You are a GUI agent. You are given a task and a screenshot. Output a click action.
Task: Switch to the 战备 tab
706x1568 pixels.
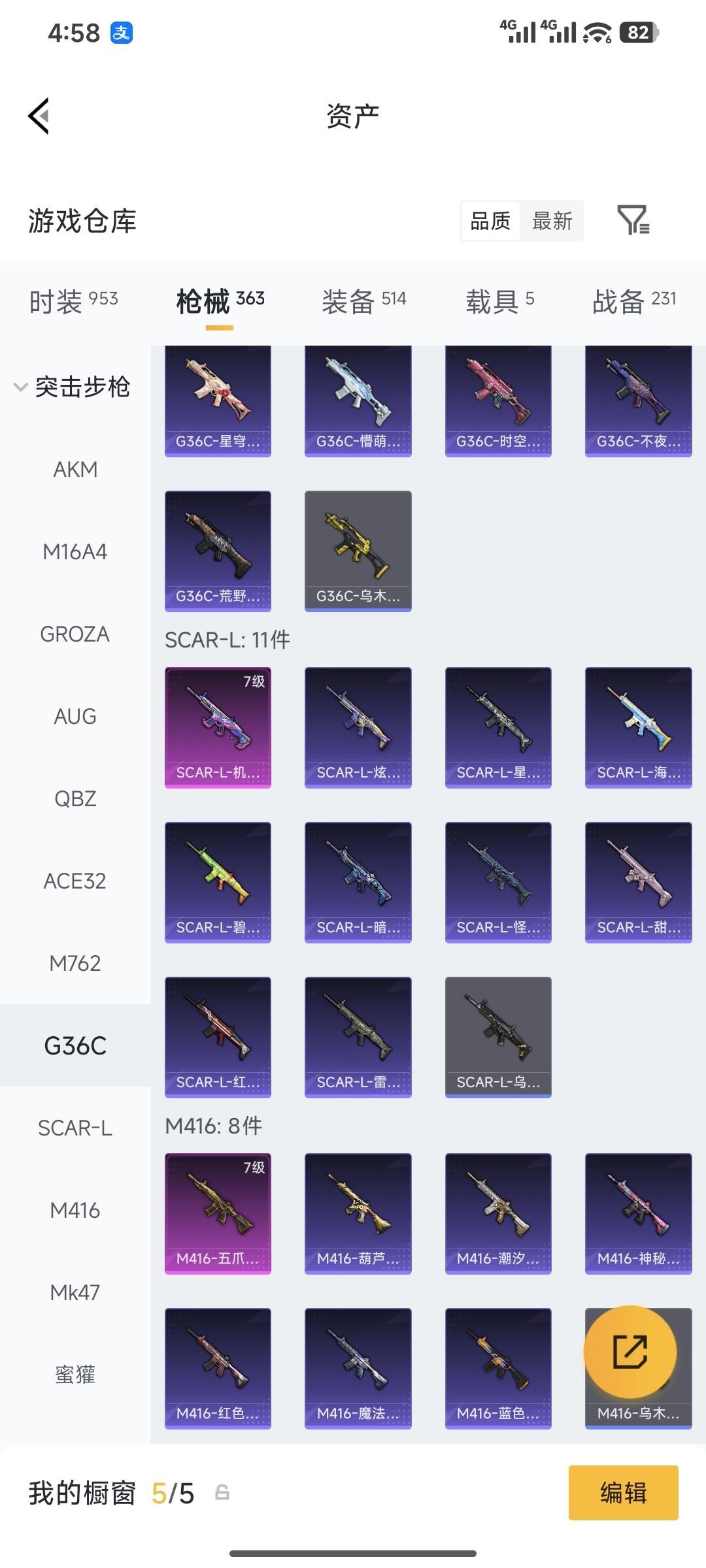tap(633, 301)
